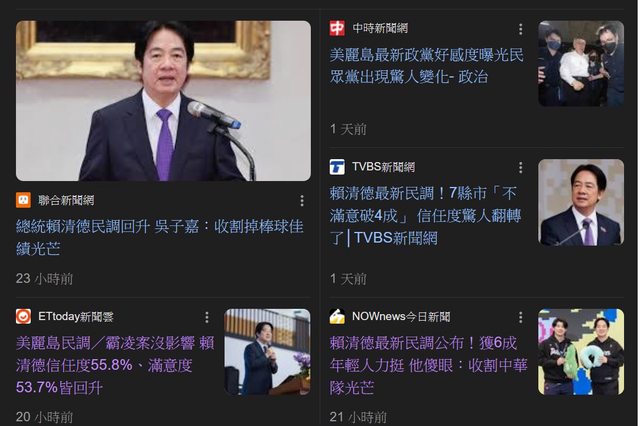The image size is (640, 426).
Task: Open 中時新聞網 article on 美麗島政黨好感度
Action: click(x=427, y=64)
